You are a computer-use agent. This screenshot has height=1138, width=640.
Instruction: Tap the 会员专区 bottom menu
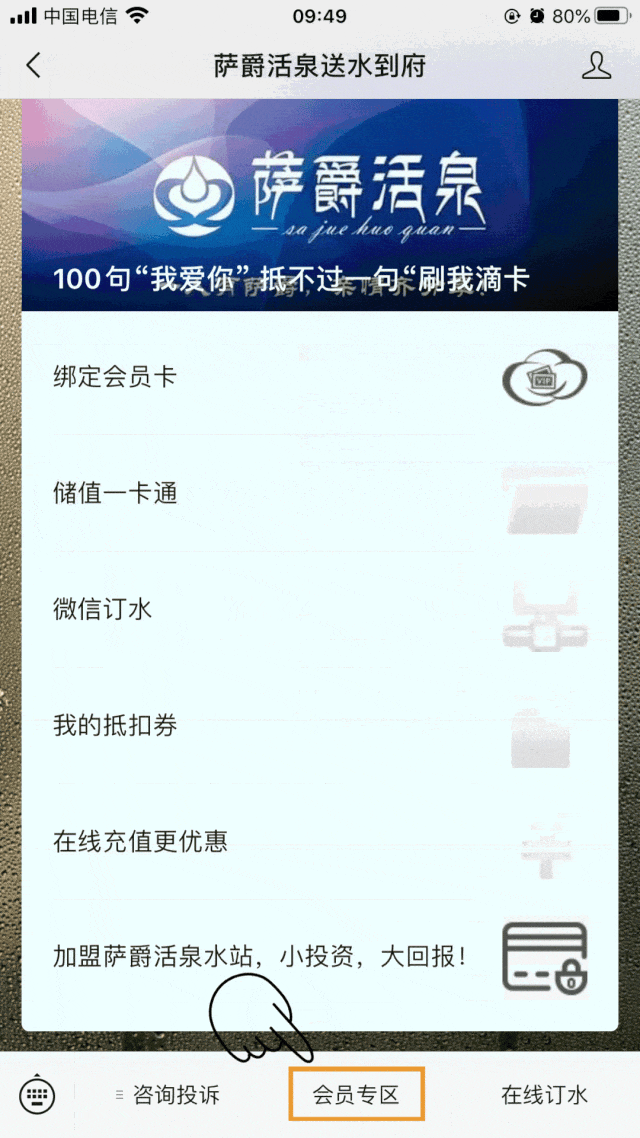[356, 1094]
